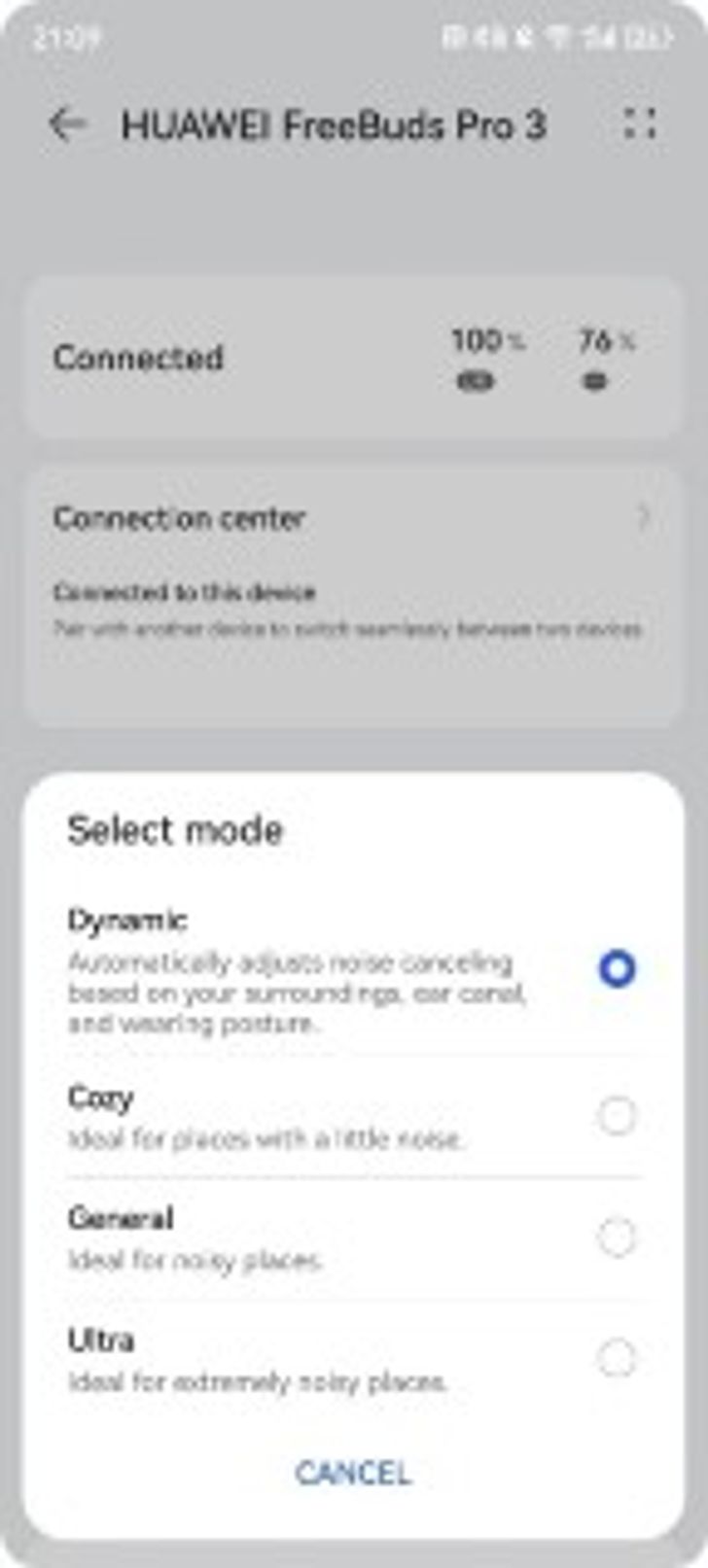This screenshot has height=1568, width=708.
Task: Select the General mode for noisy places
Action: 616,1238
